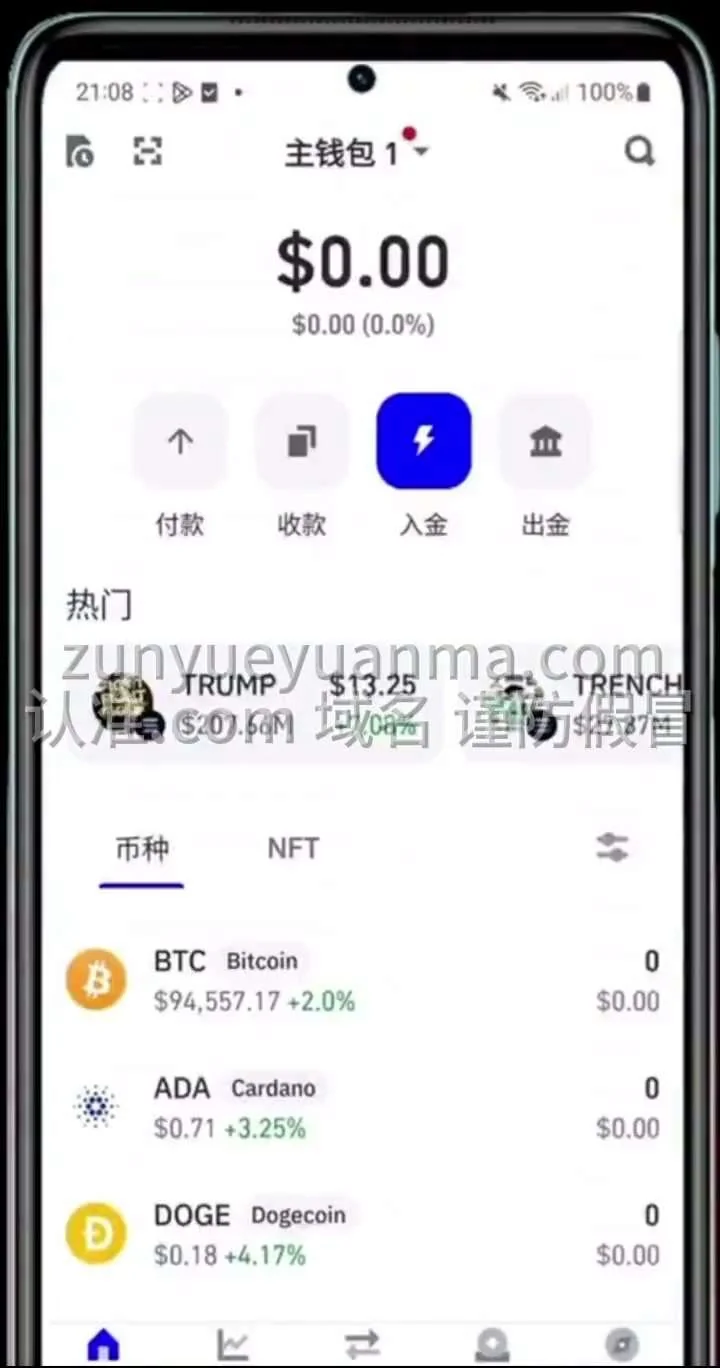Open the discover compass tab
Viewport: 720px width, 1368px height.
[x=621, y=1344]
